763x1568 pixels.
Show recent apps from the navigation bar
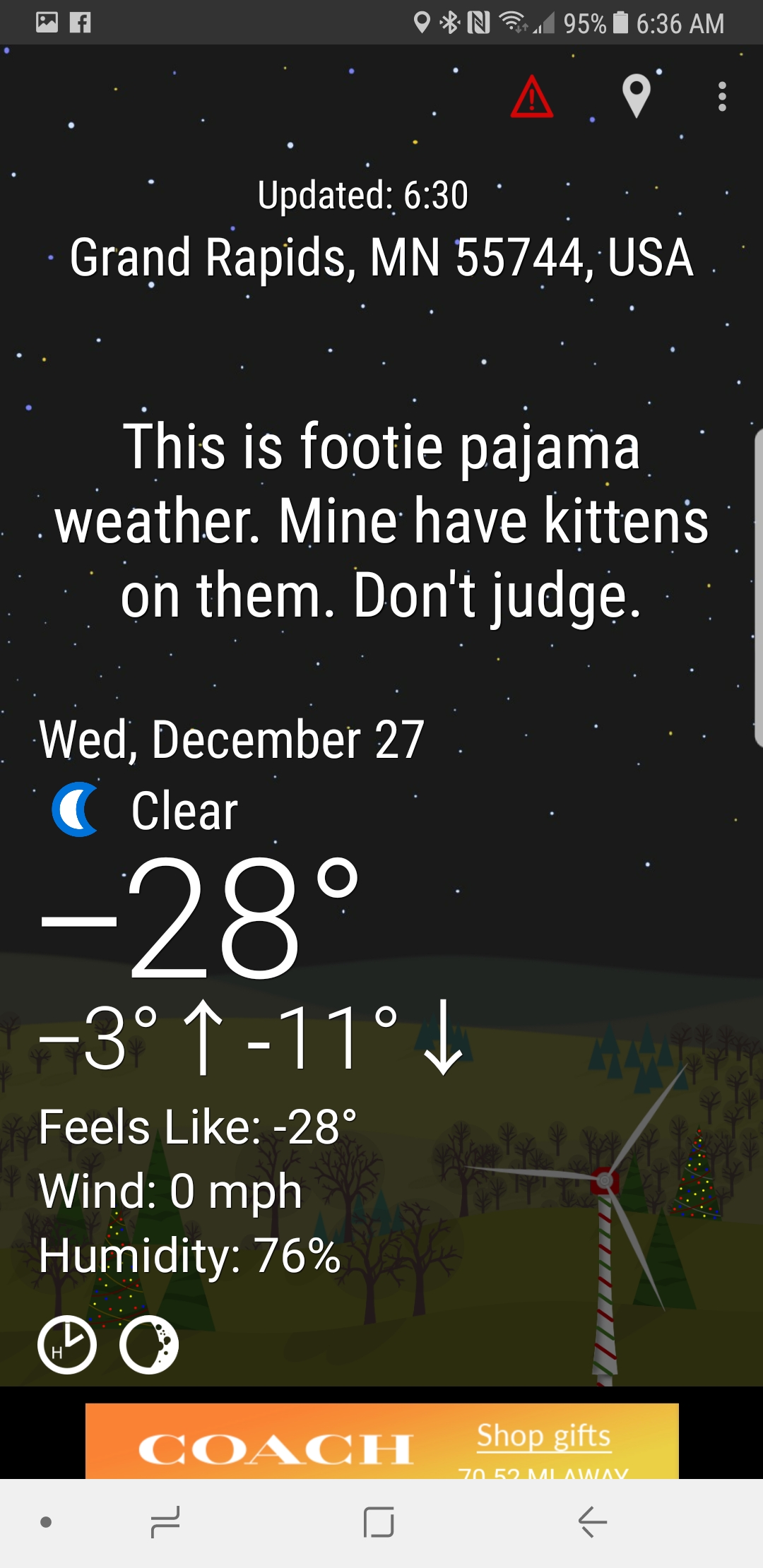coord(165,1521)
